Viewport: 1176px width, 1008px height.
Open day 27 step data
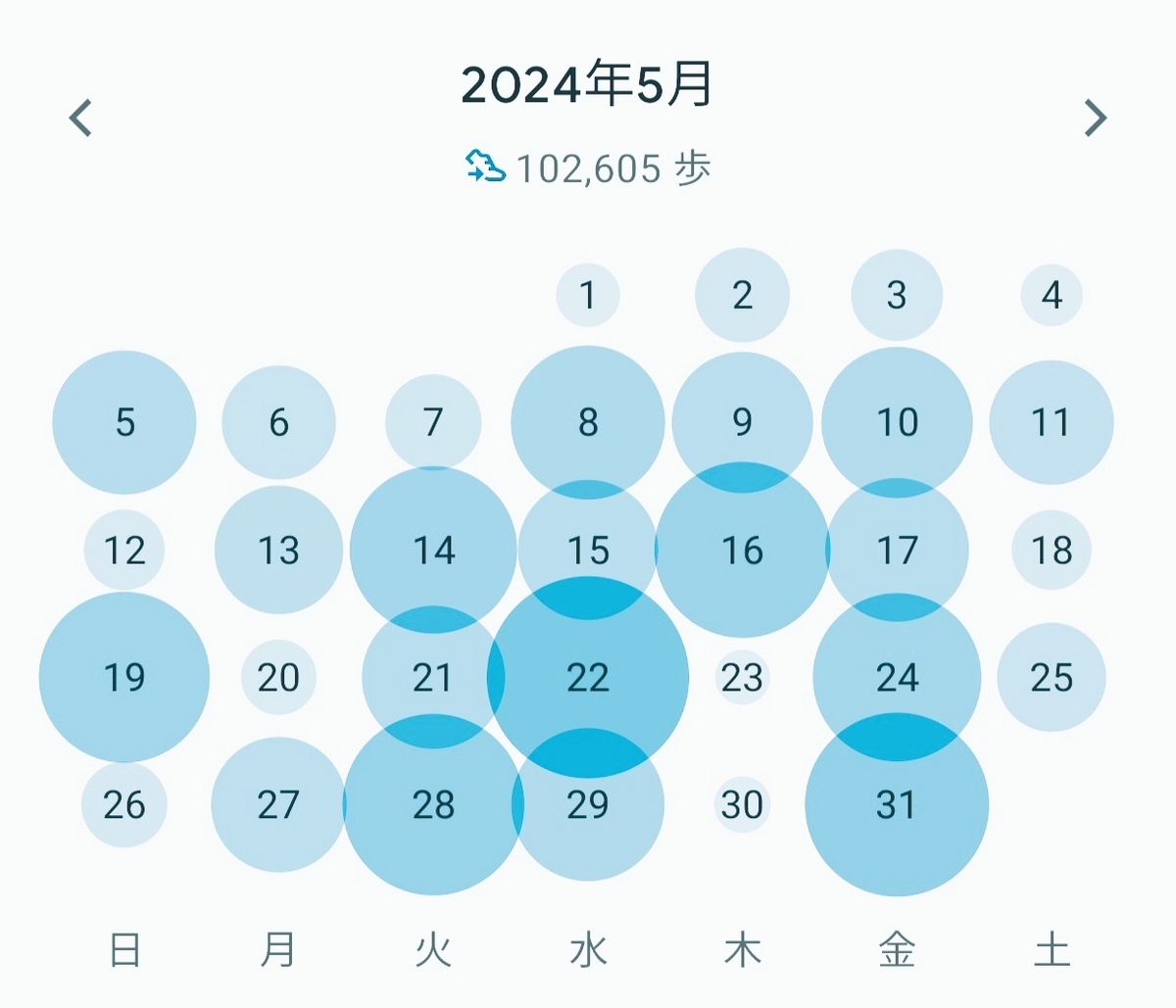coord(278,805)
